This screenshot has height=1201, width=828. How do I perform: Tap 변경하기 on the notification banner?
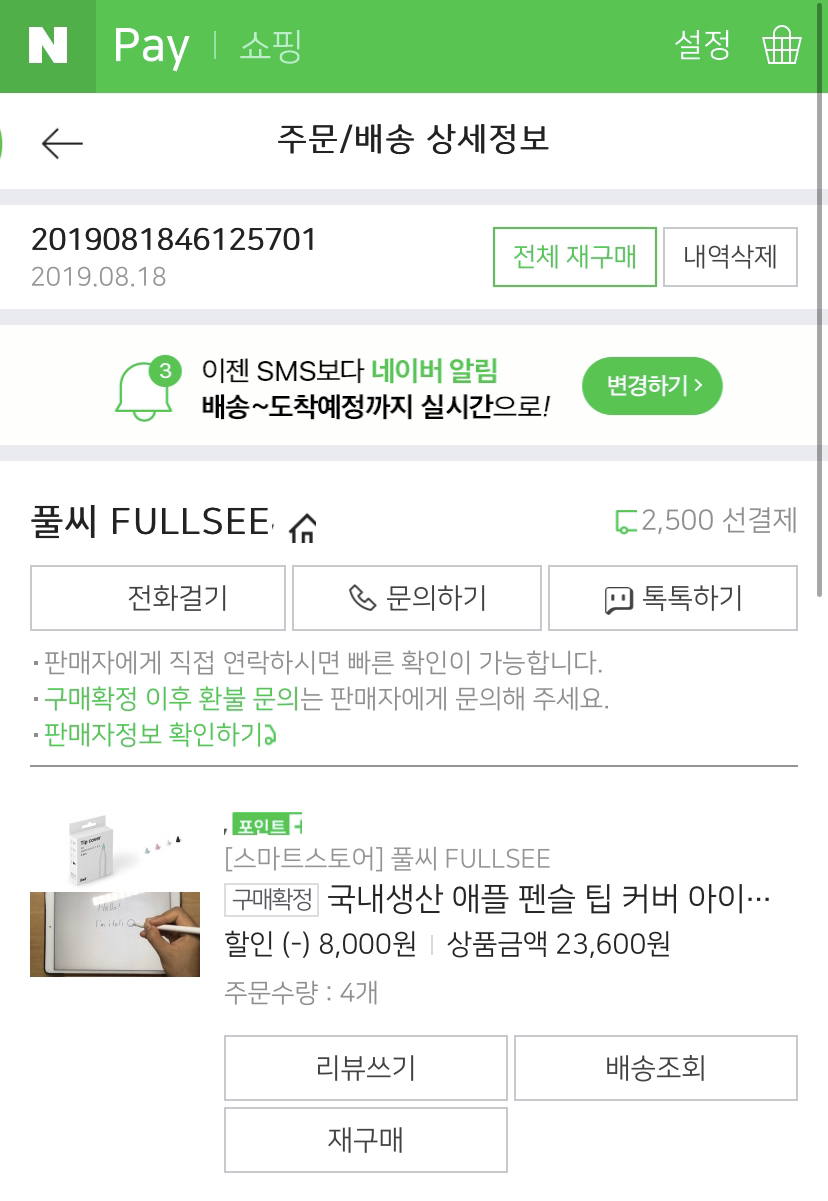coord(652,385)
